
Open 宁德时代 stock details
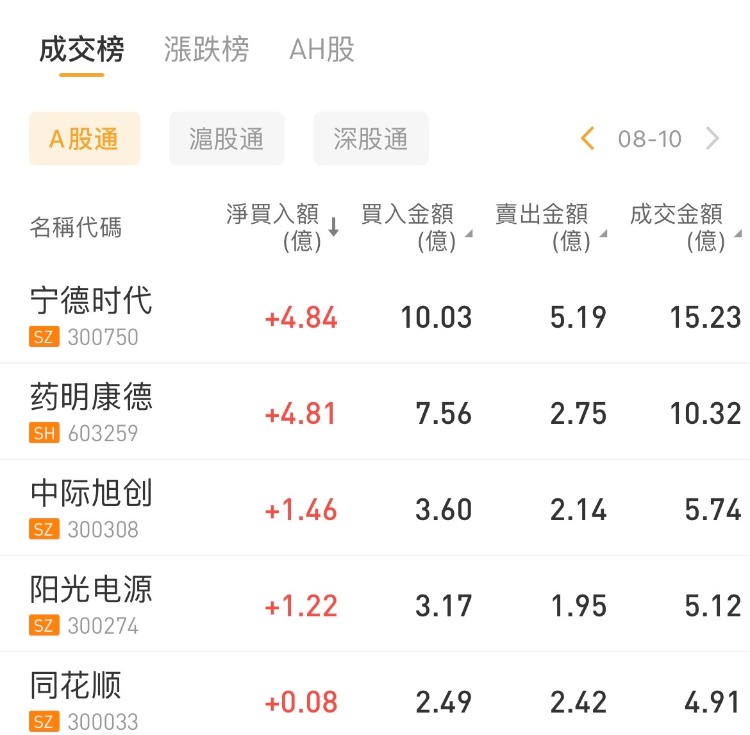pos(91,315)
